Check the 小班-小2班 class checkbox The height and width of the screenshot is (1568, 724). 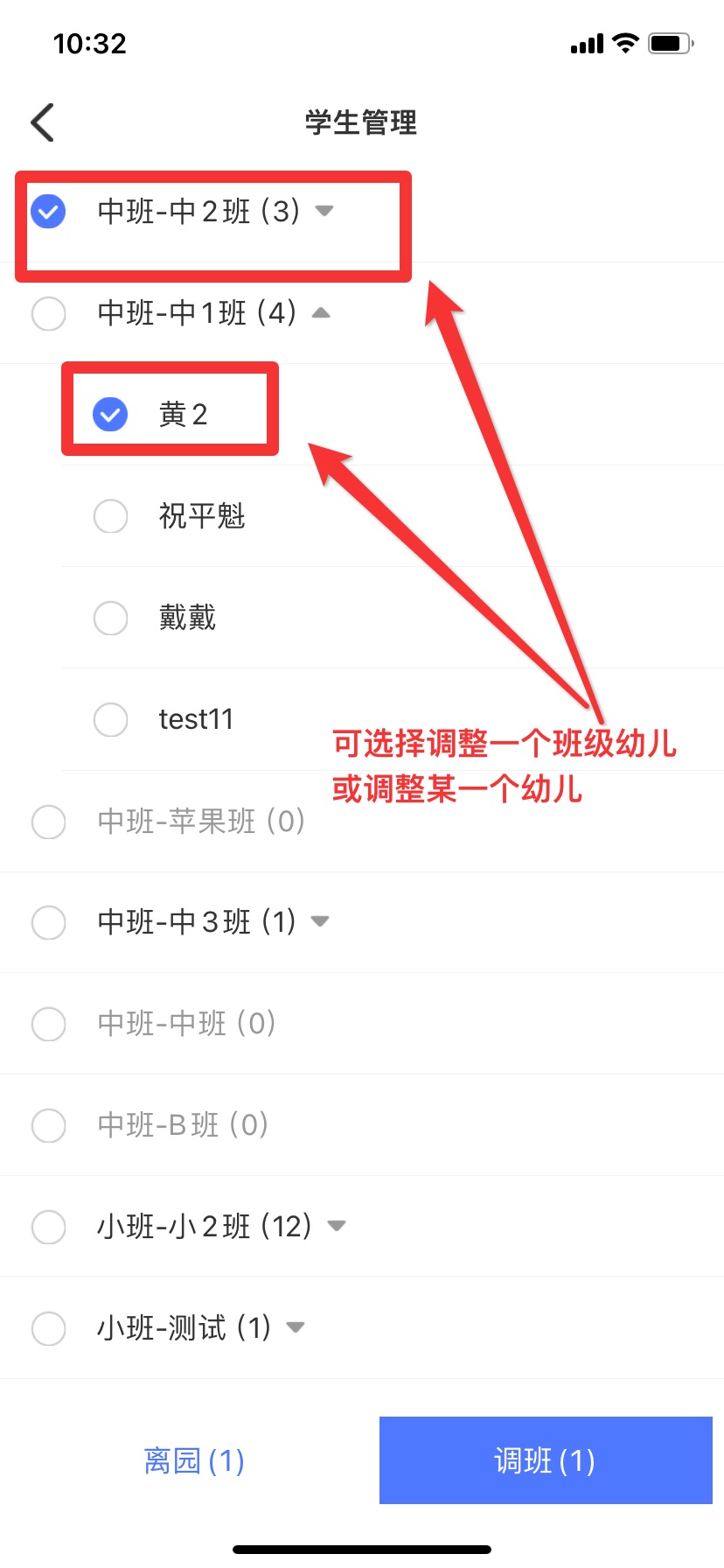click(x=48, y=1227)
